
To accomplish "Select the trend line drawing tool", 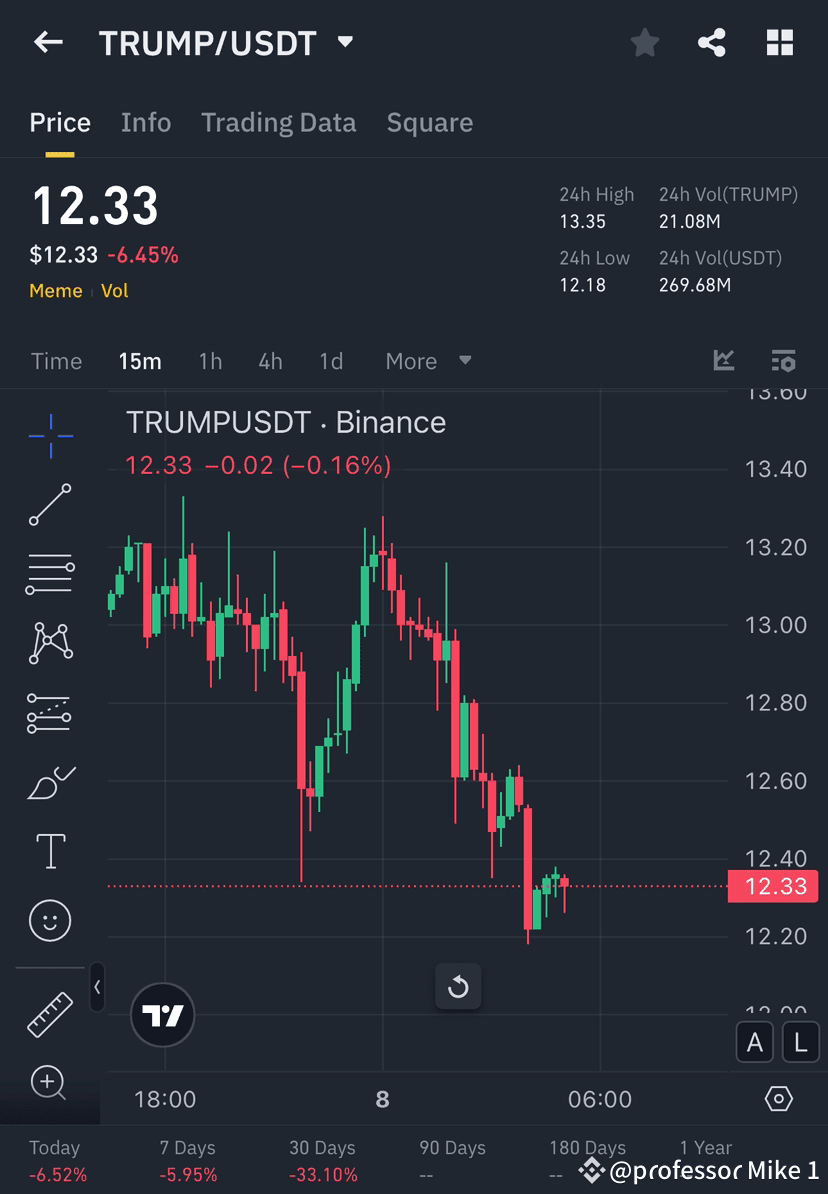I will 50,505.
